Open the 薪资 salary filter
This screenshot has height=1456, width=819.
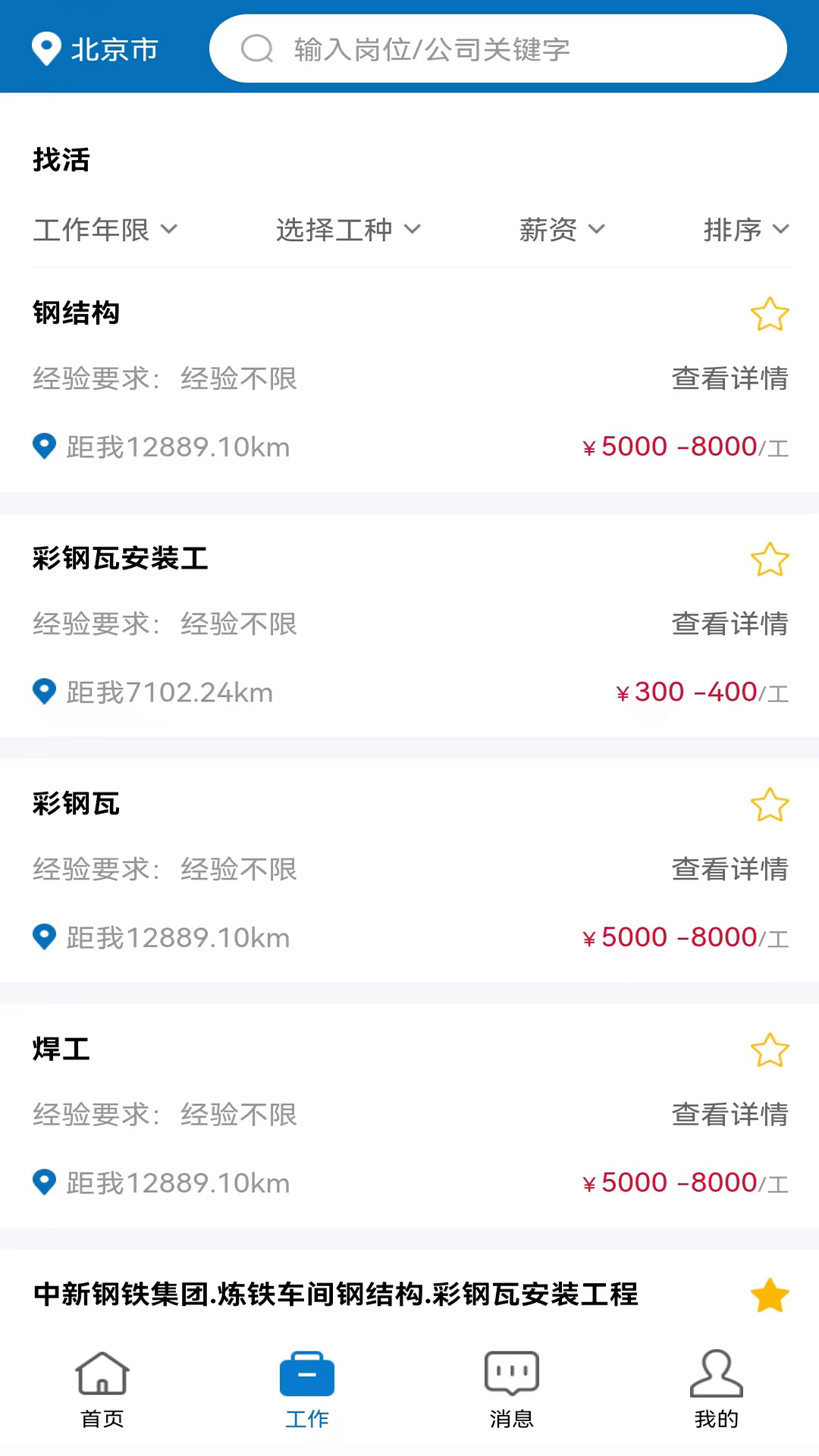click(x=562, y=230)
